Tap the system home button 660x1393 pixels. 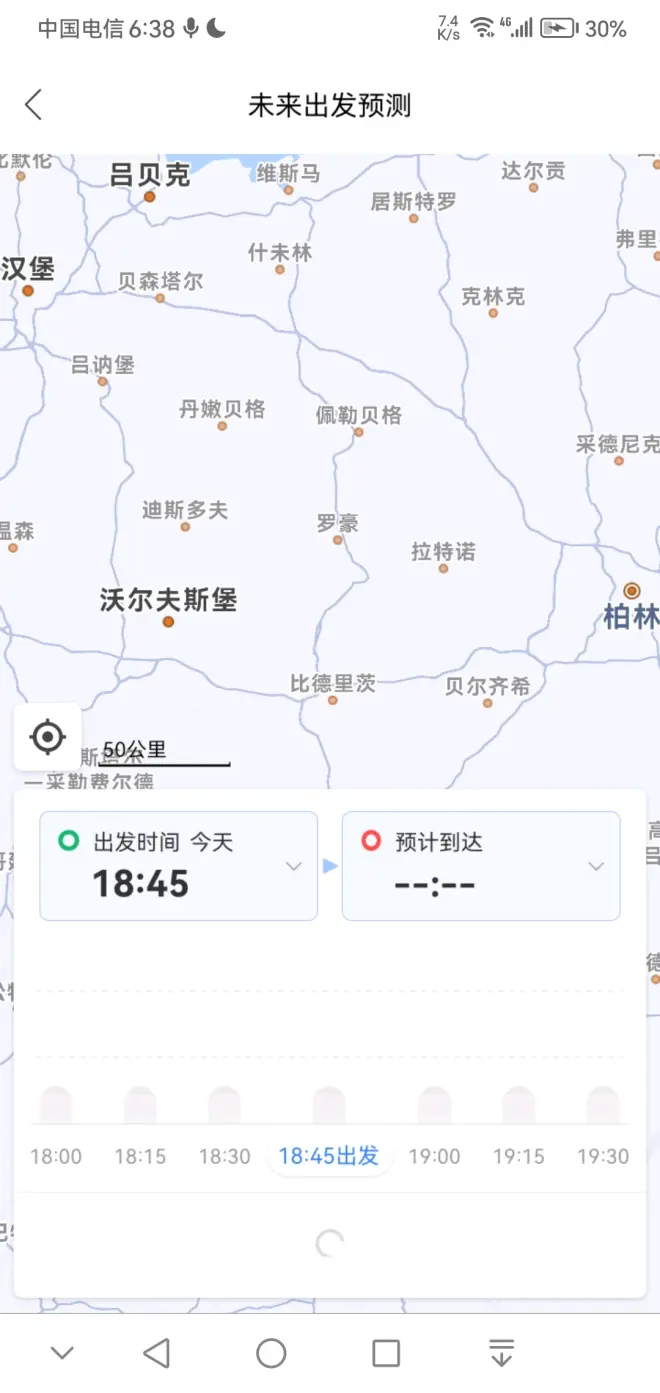click(x=271, y=1353)
